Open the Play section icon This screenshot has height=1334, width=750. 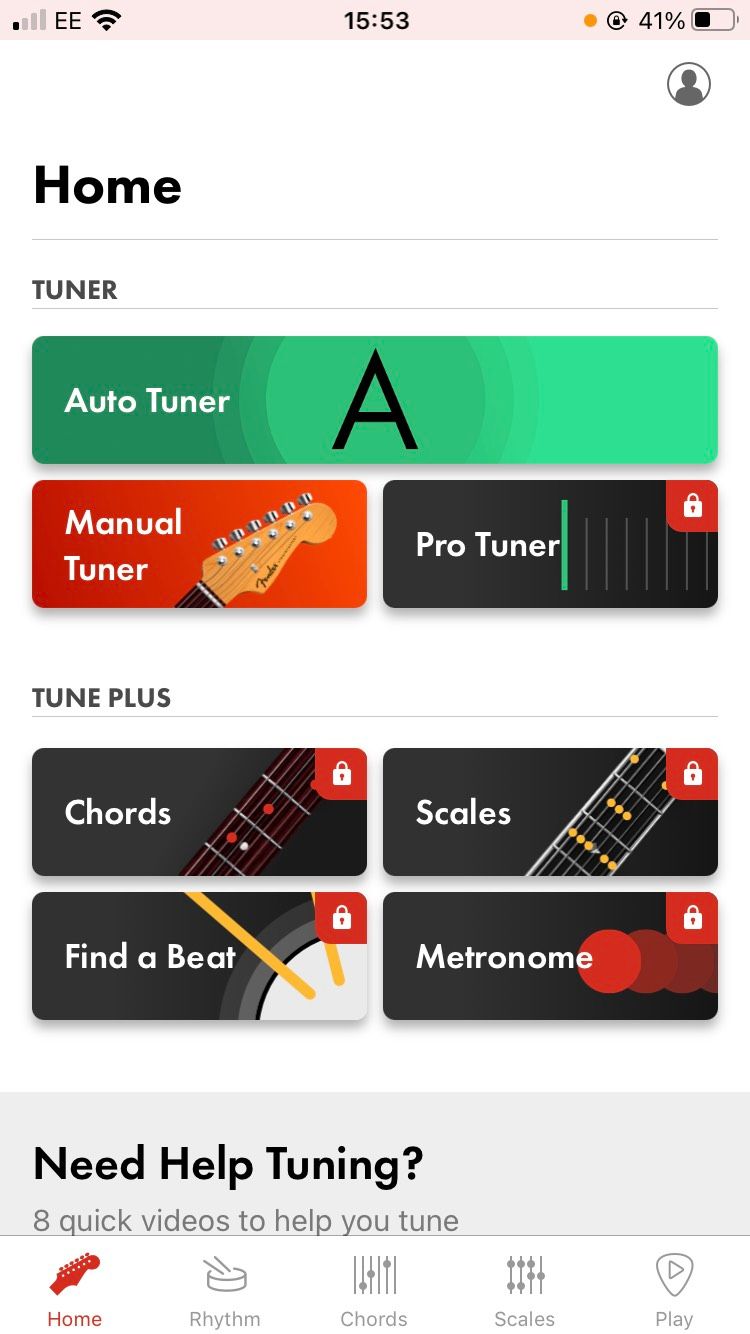coord(674,1275)
